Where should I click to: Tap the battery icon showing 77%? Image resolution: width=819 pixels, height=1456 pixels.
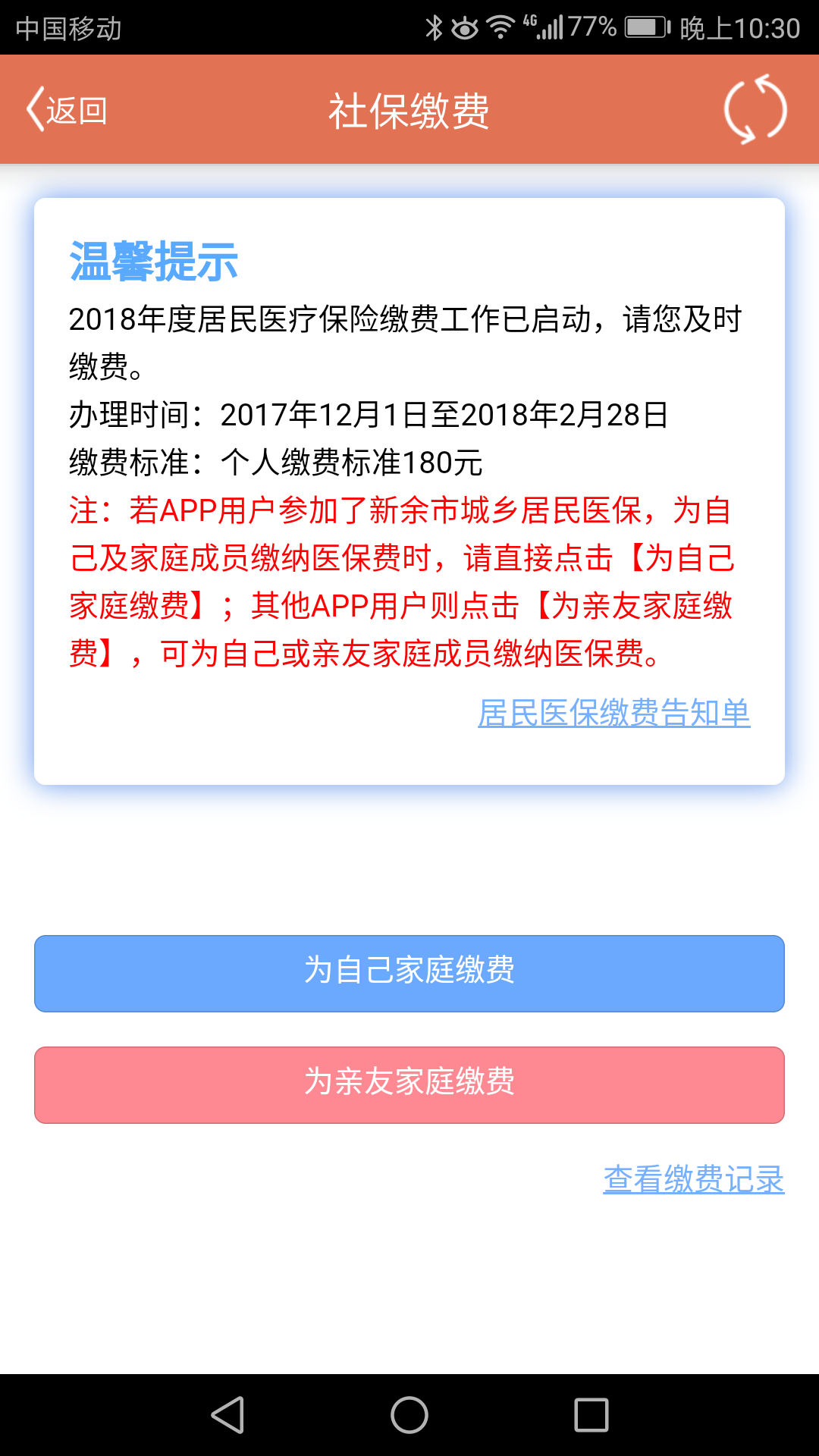tap(645, 25)
